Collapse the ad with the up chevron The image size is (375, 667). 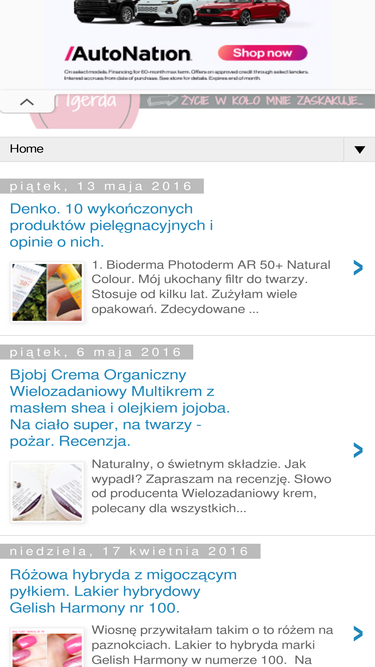(x=27, y=102)
